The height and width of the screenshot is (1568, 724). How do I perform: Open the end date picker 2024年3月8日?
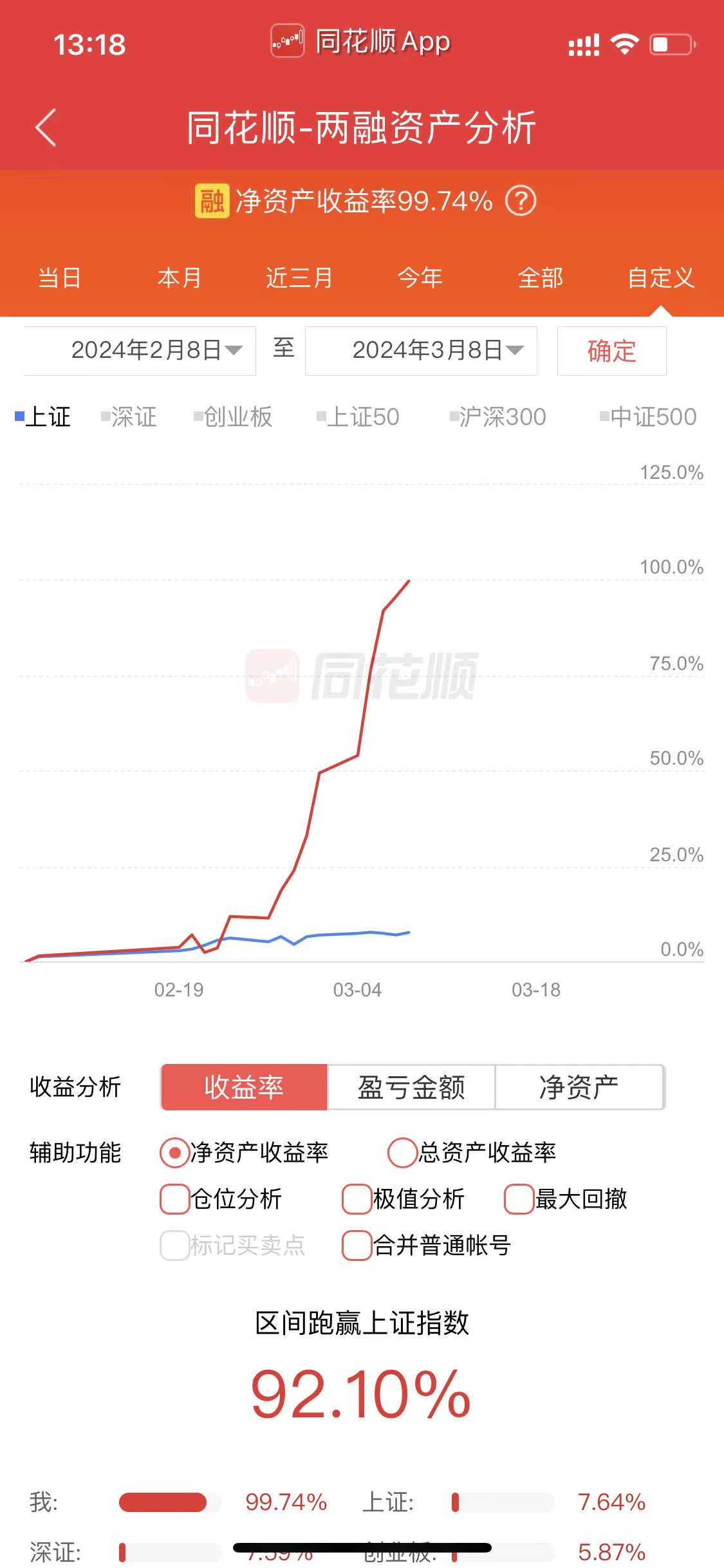pos(421,351)
